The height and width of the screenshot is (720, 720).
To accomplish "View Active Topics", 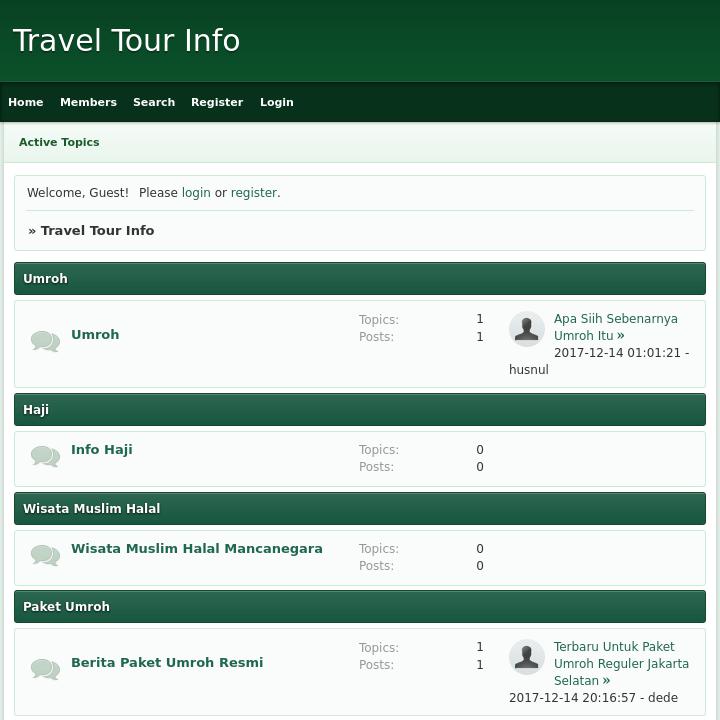I will click(59, 142).
